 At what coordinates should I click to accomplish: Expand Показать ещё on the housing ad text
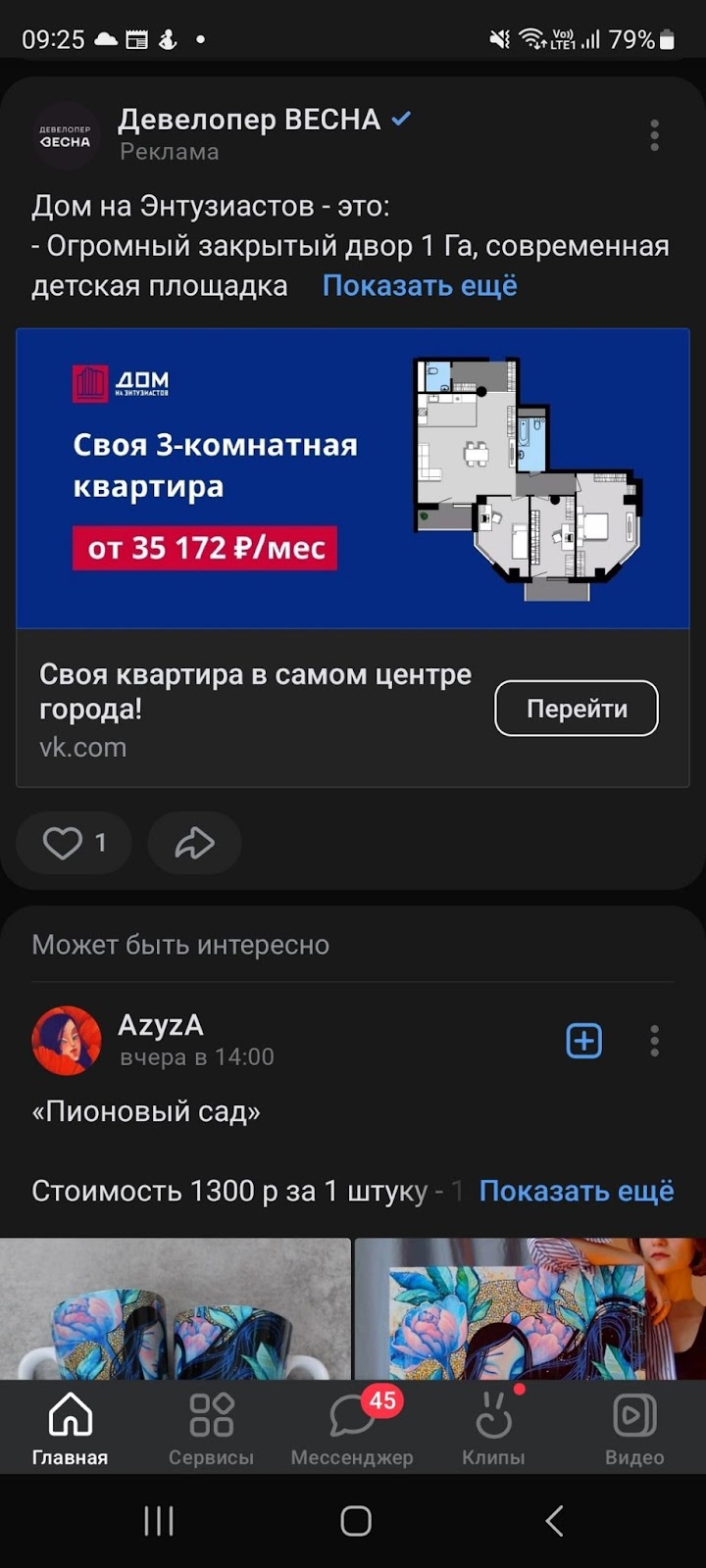tap(419, 284)
